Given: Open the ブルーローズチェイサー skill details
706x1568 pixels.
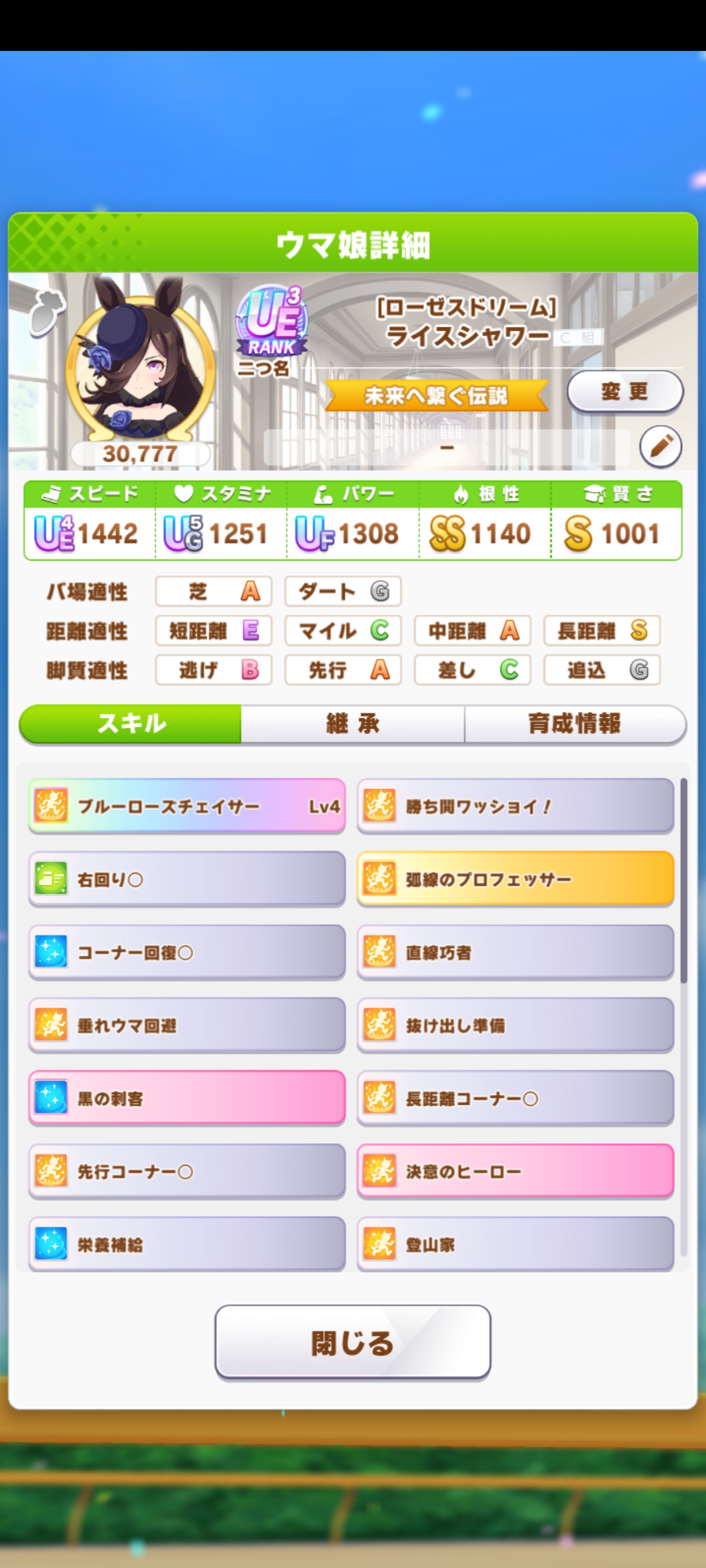Looking at the screenshot, I should [186, 806].
